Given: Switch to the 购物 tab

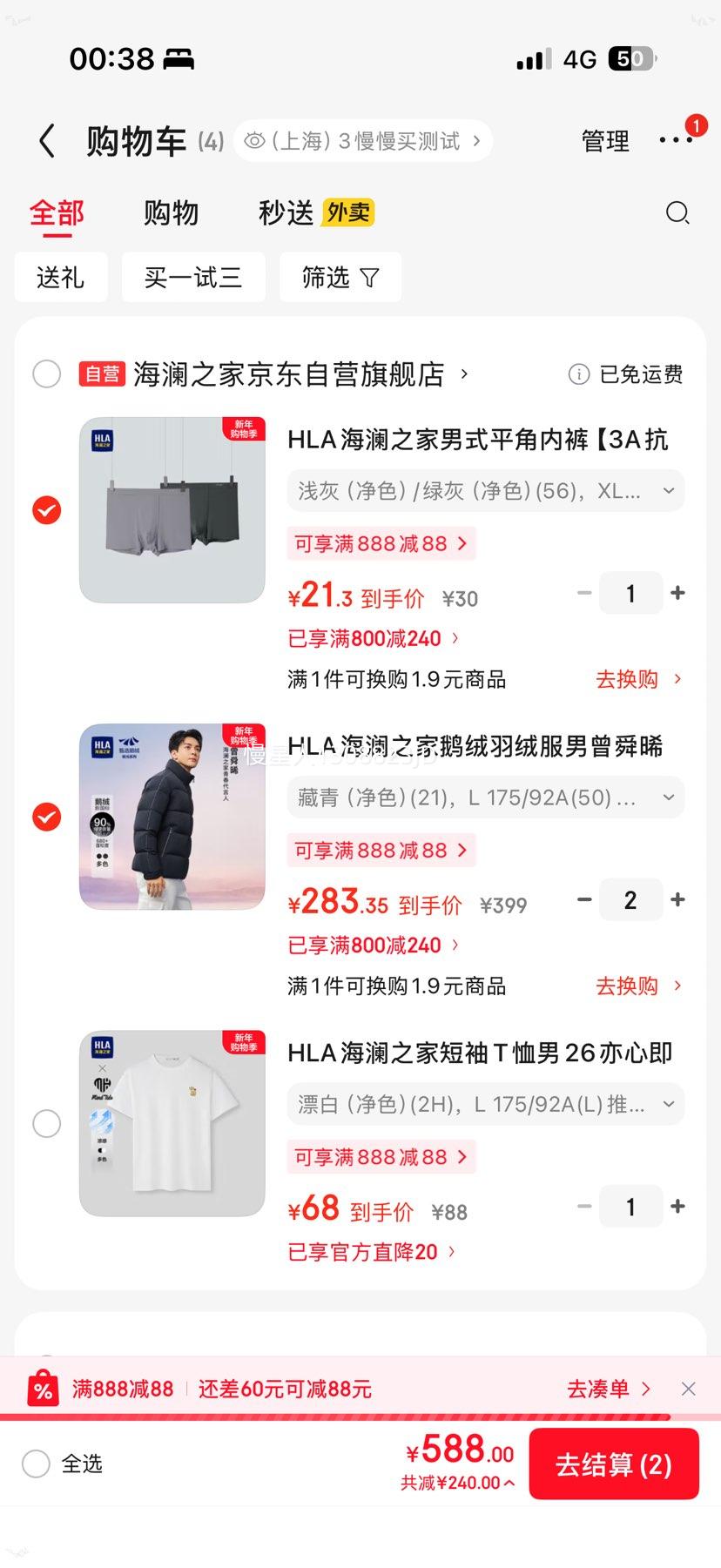Looking at the screenshot, I should click(171, 213).
